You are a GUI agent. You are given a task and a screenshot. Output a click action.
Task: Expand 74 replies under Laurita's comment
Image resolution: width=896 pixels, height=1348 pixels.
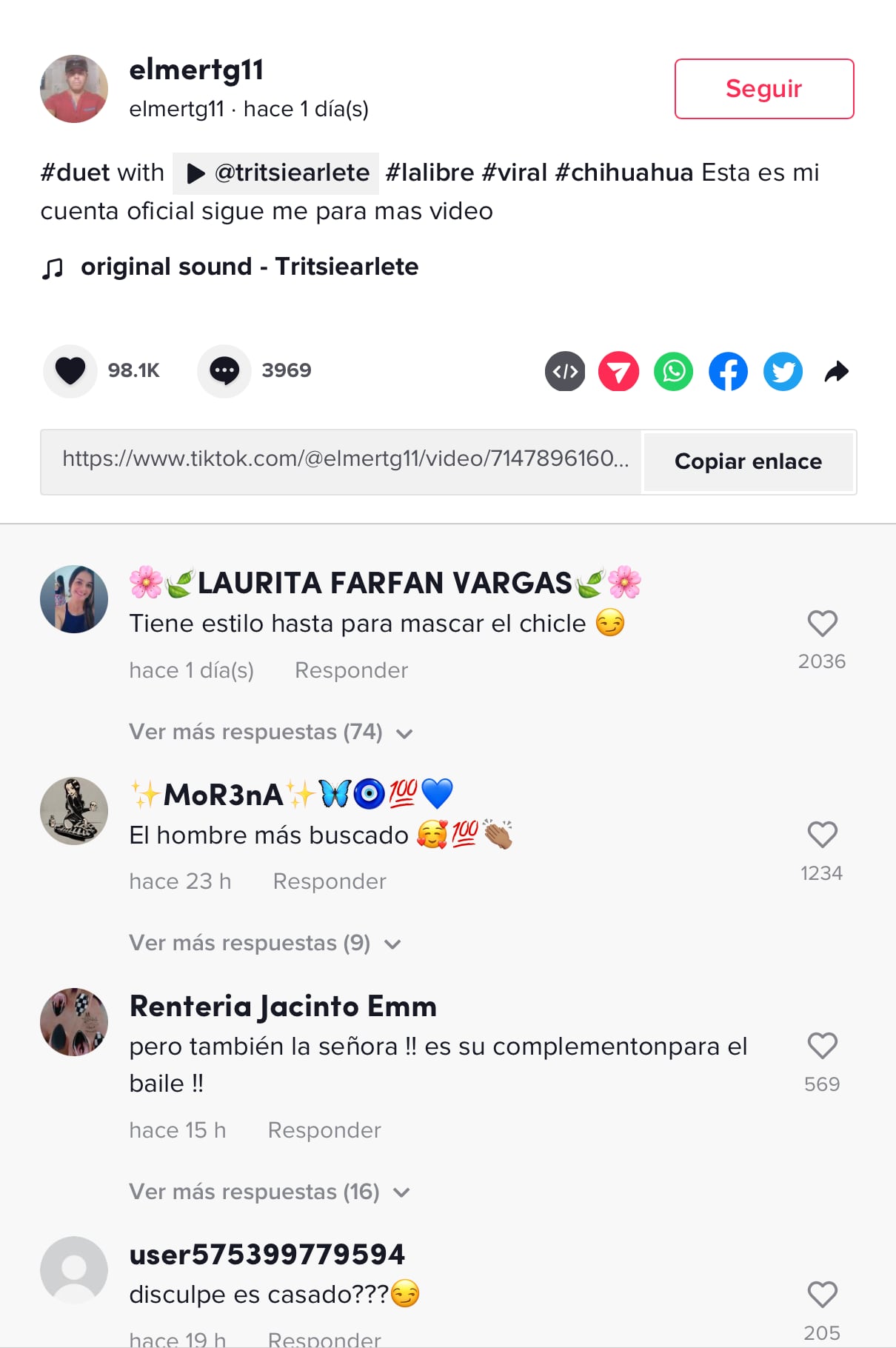click(270, 732)
